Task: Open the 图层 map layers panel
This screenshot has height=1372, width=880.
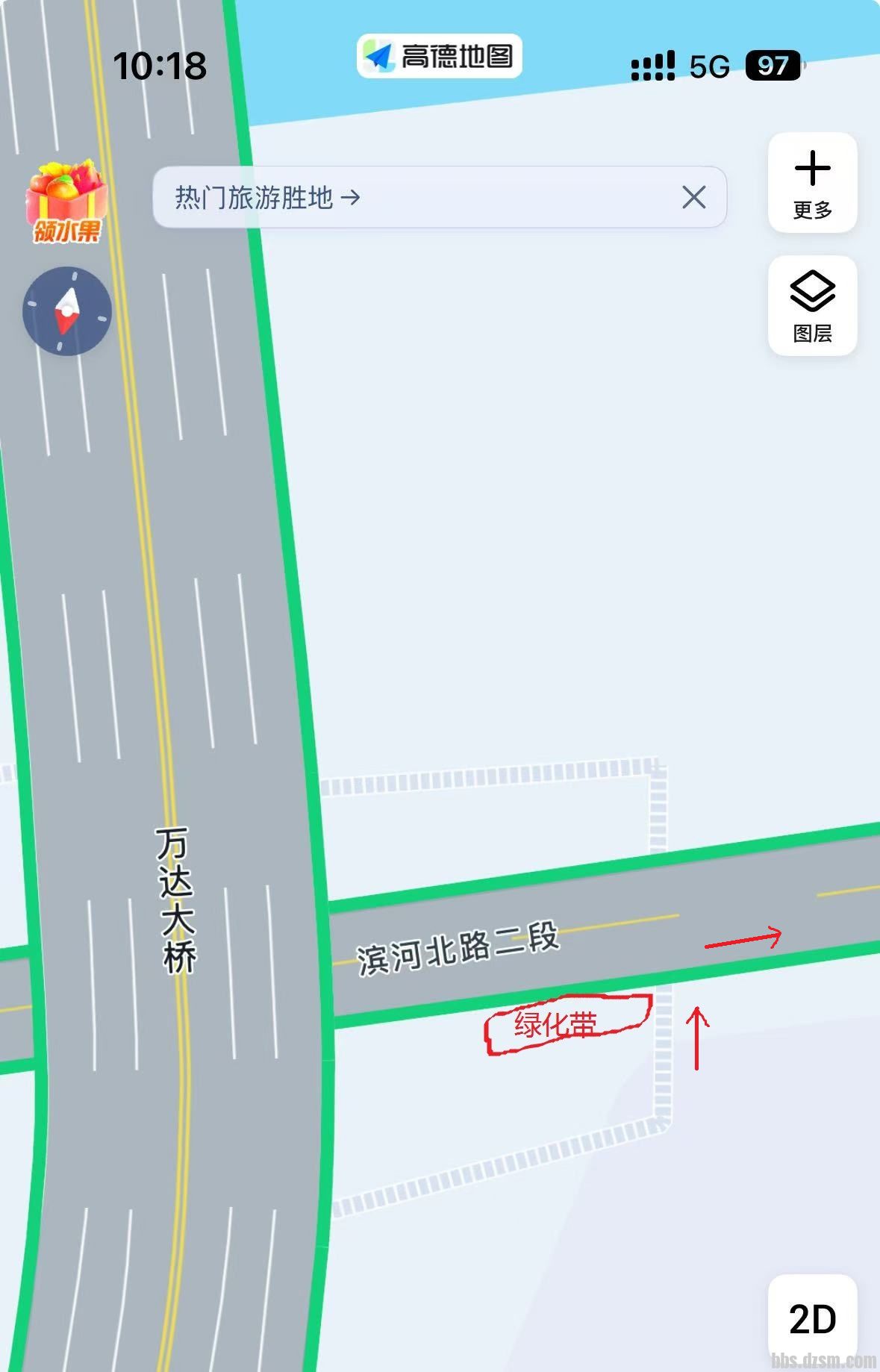Action: [812, 306]
